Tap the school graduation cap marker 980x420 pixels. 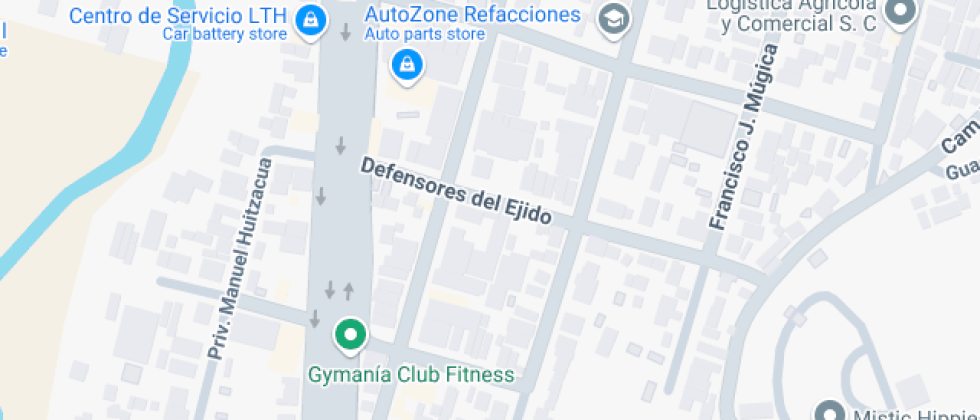pyautogui.click(x=612, y=17)
